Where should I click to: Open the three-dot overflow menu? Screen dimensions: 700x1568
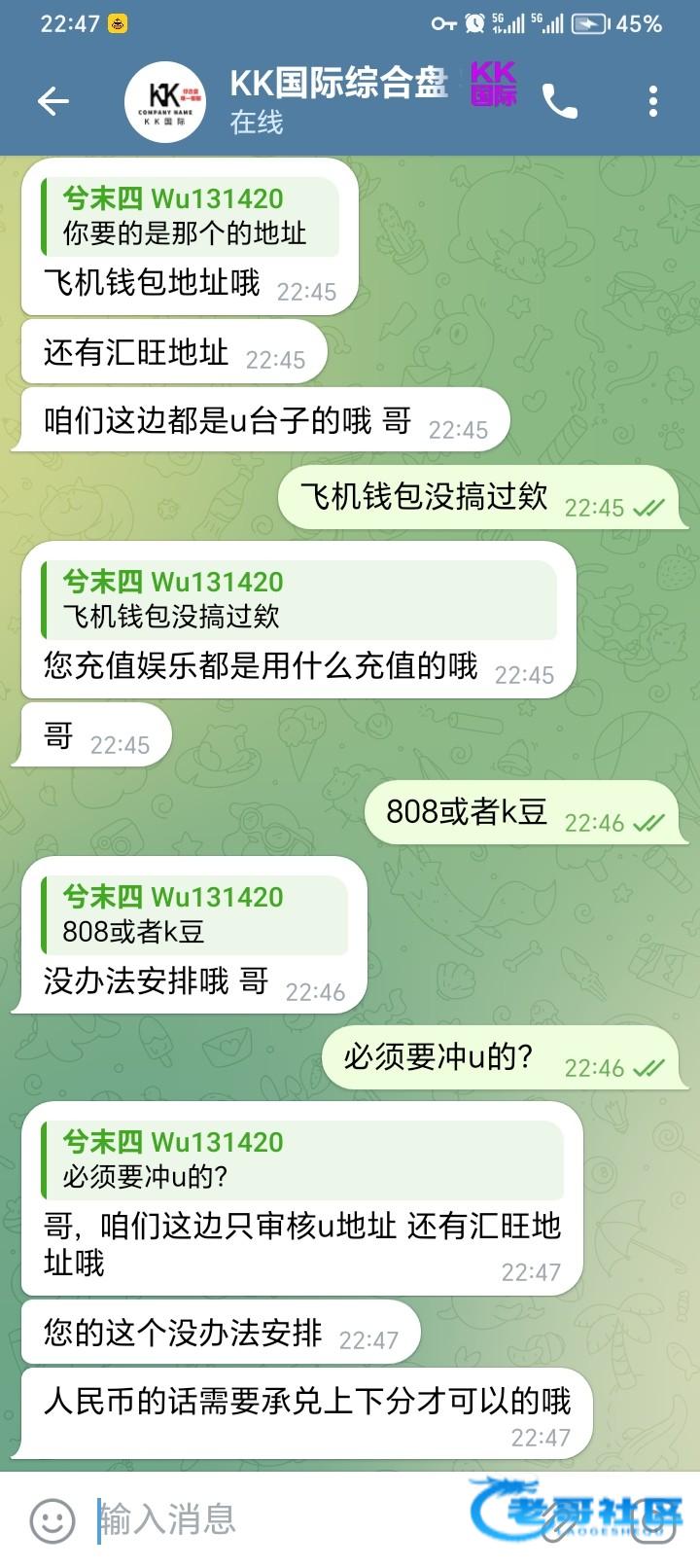(652, 101)
